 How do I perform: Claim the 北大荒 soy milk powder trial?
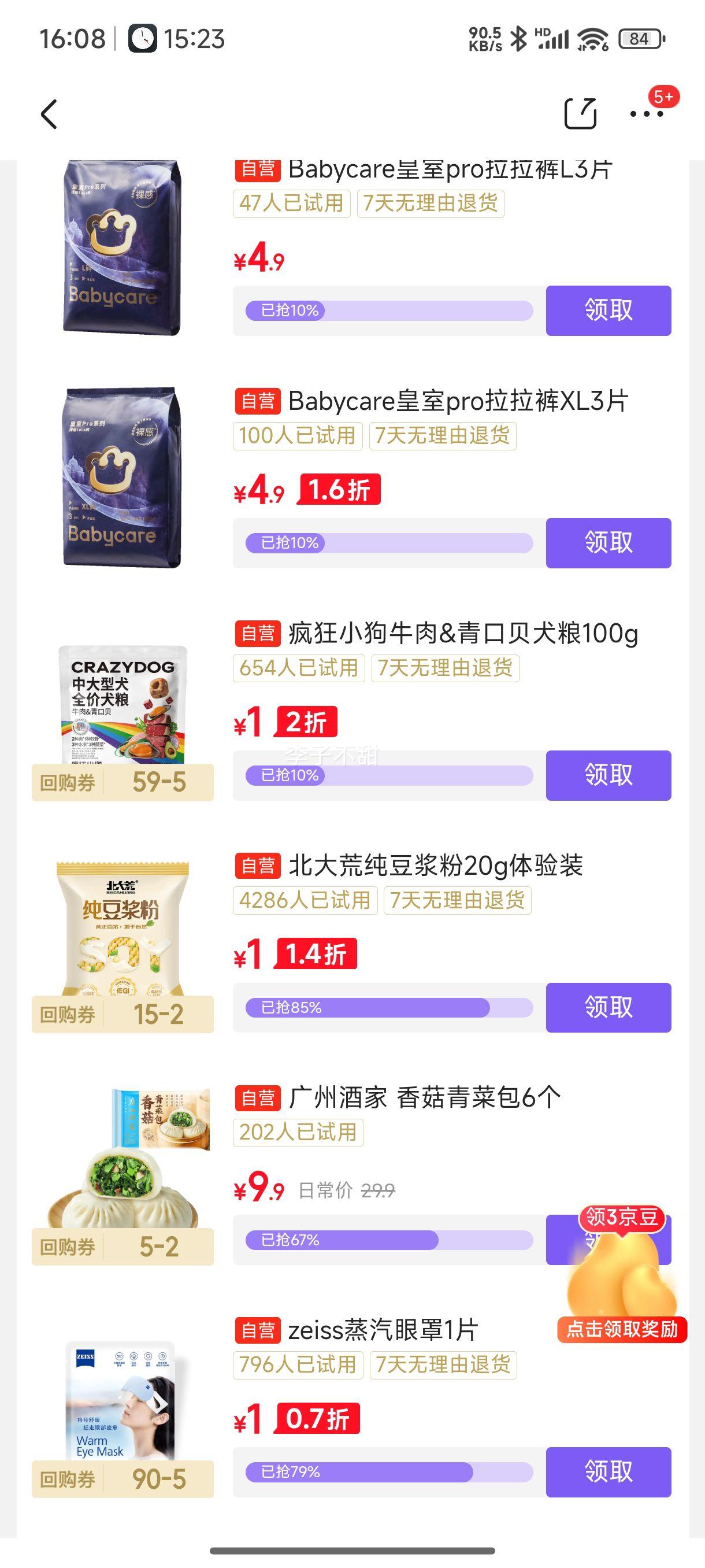[x=608, y=1007]
